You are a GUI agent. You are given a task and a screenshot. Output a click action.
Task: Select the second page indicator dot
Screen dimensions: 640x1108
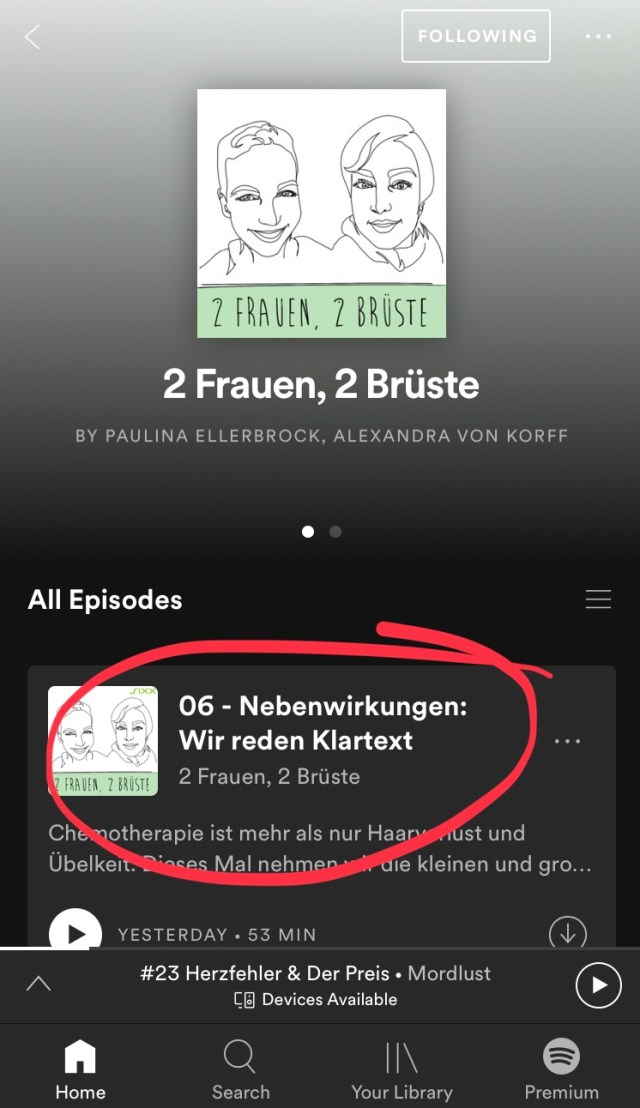[x=335, y=532]
